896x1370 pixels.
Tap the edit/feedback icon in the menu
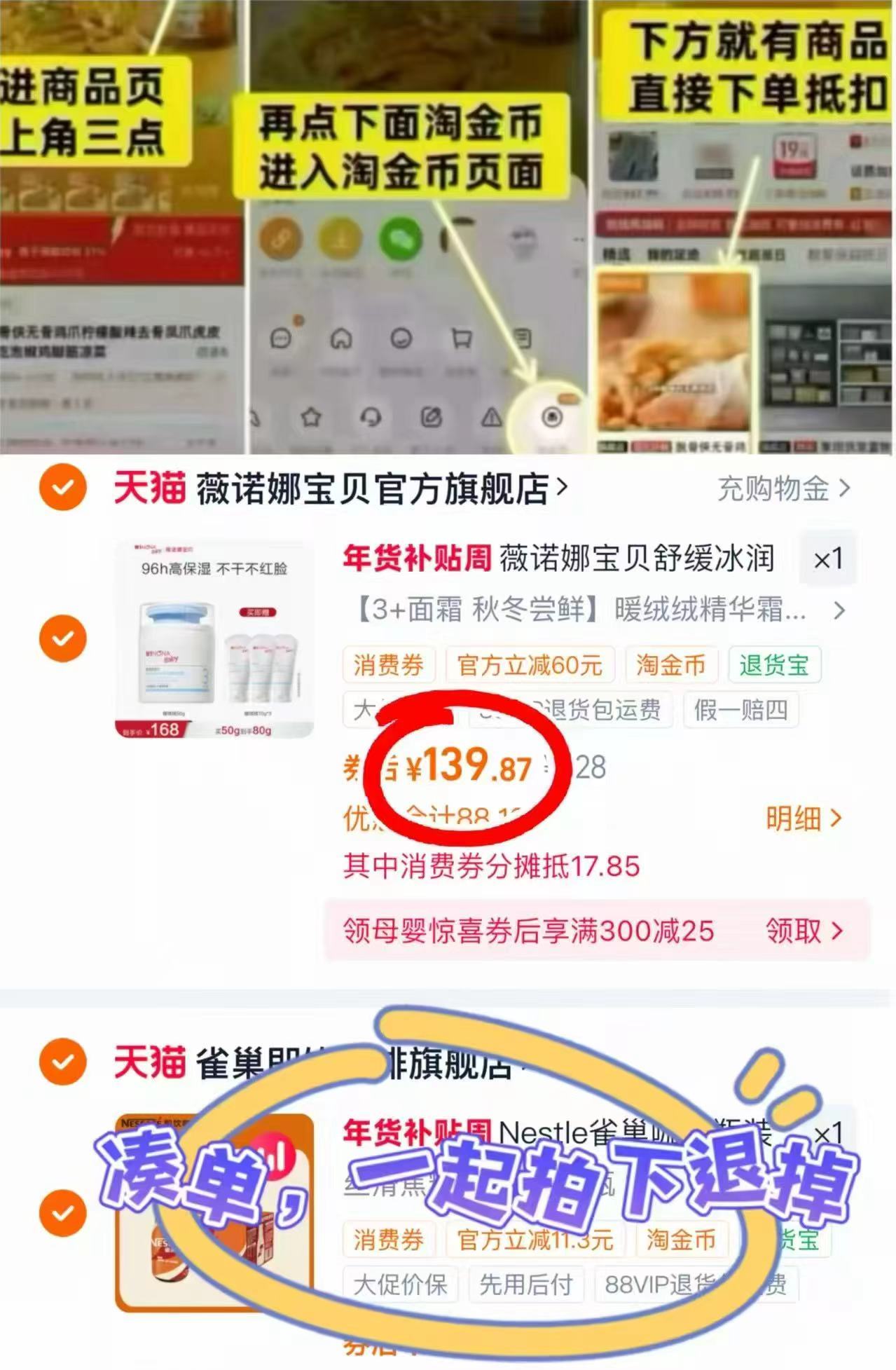(x=433, y=417)
